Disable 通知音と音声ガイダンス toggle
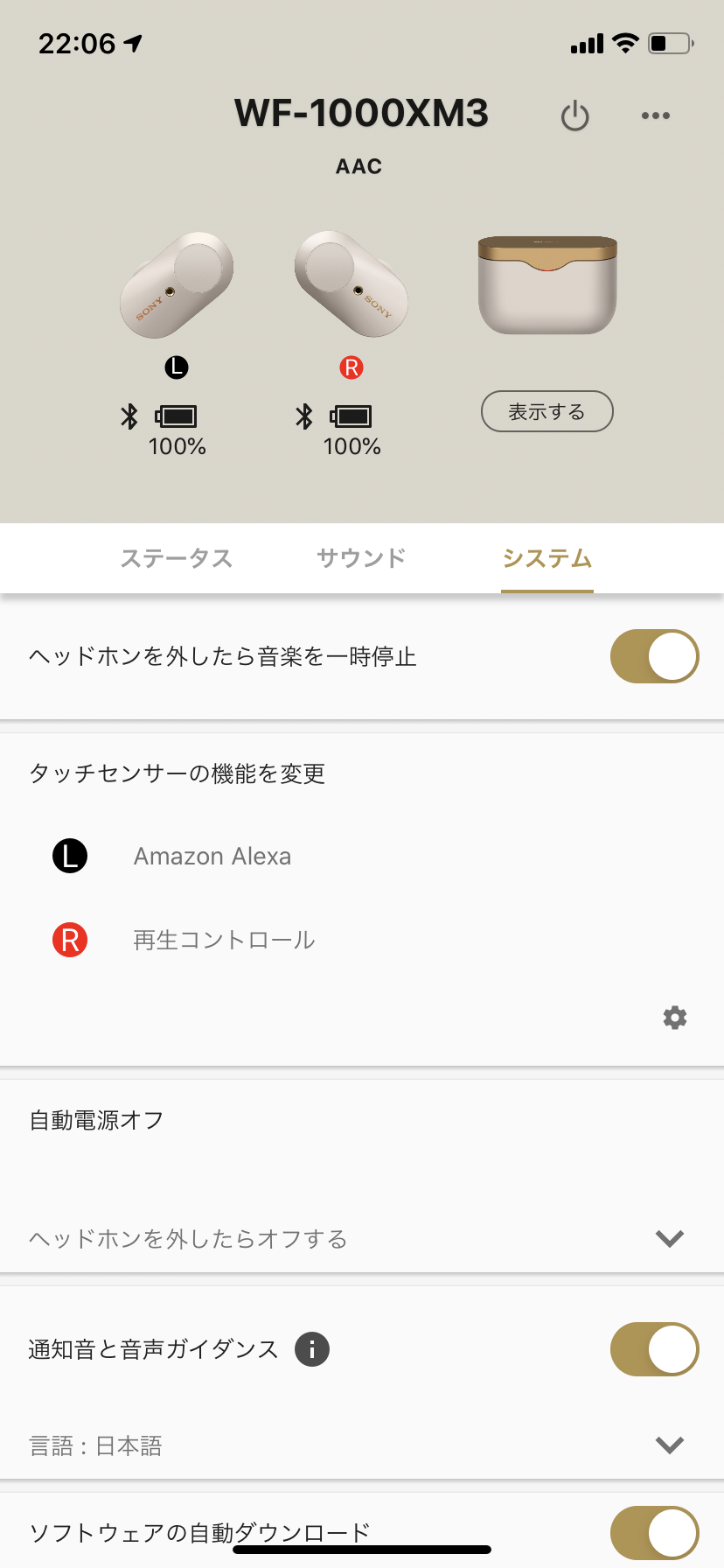The image size is (724, 1568). point(654,1349)
